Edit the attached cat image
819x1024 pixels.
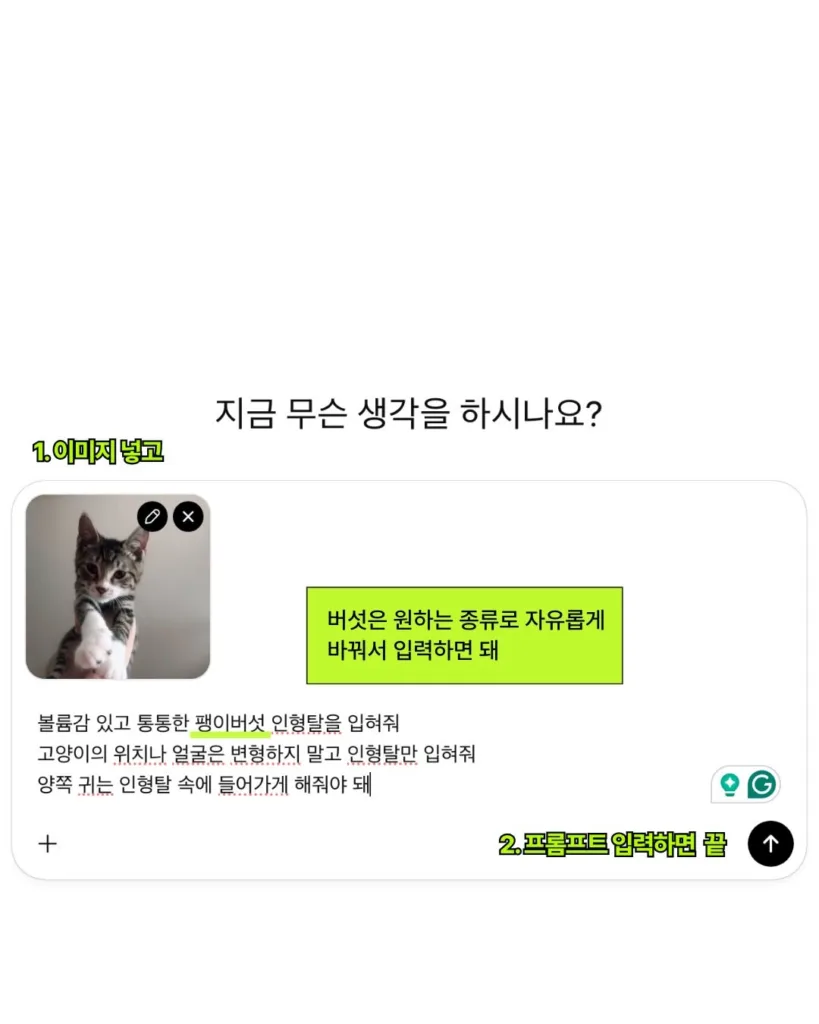tap(152, 516)
